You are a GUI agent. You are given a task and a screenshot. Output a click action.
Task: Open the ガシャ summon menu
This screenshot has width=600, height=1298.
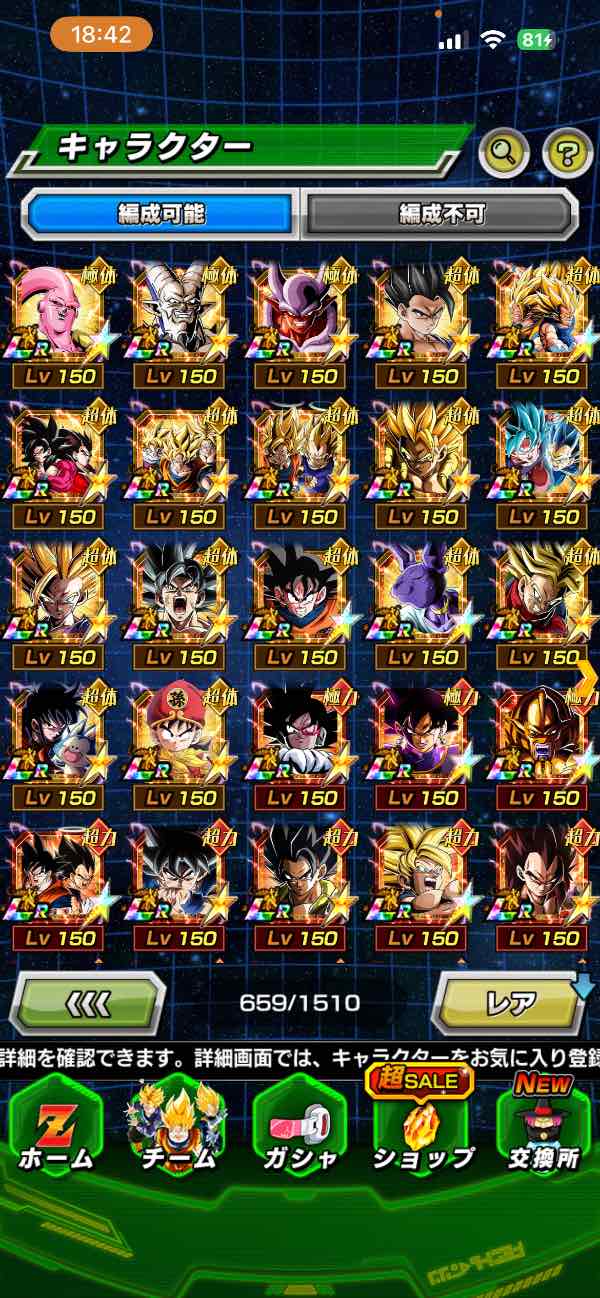coord(299,1127)
